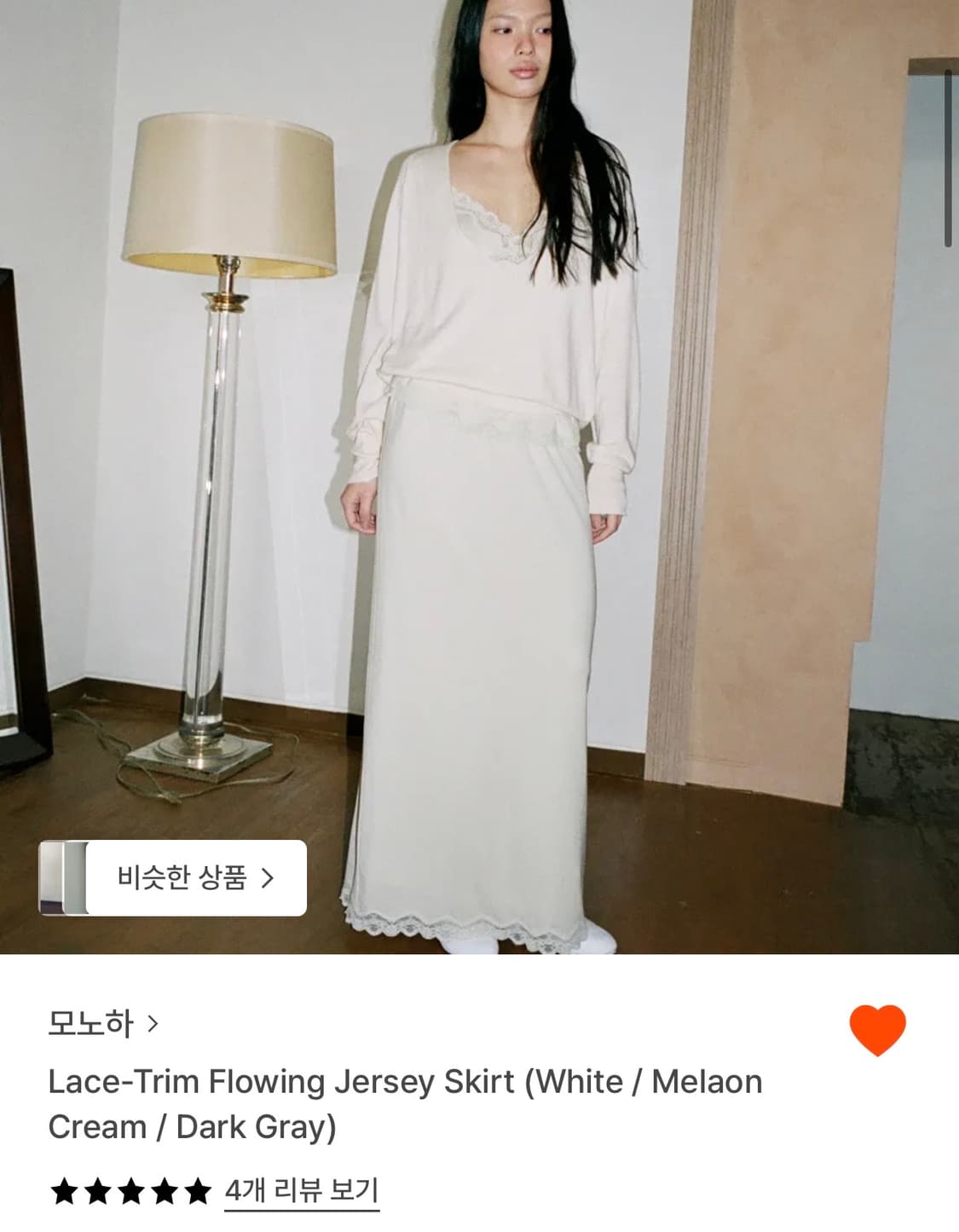Screen dimensions: 959x1232
Task: Expand the 모노하 brand section
Action: tap(94, 1026)
